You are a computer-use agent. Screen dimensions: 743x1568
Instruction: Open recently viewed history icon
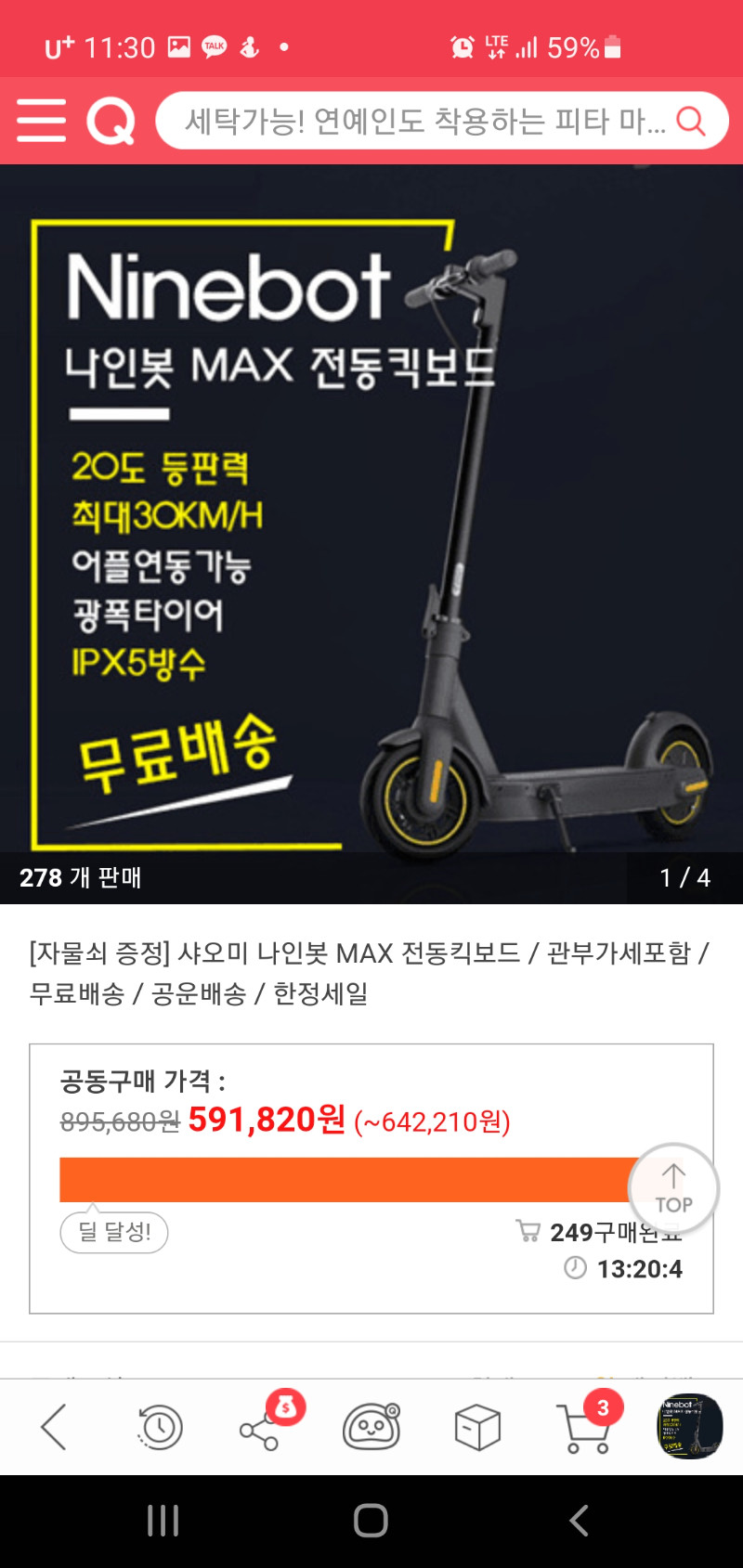[160, 1427]
